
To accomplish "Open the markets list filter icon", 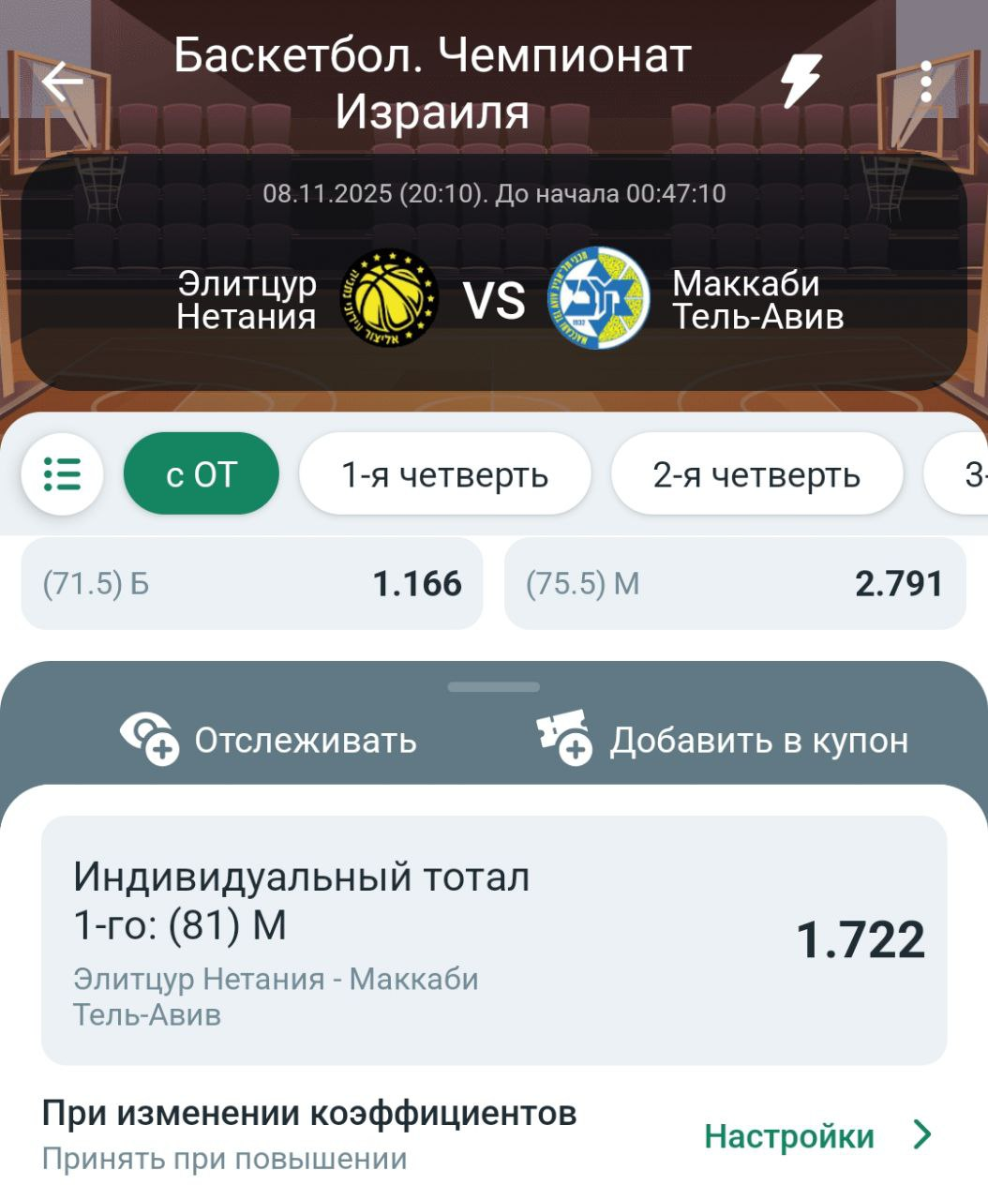I will [62, 474].
